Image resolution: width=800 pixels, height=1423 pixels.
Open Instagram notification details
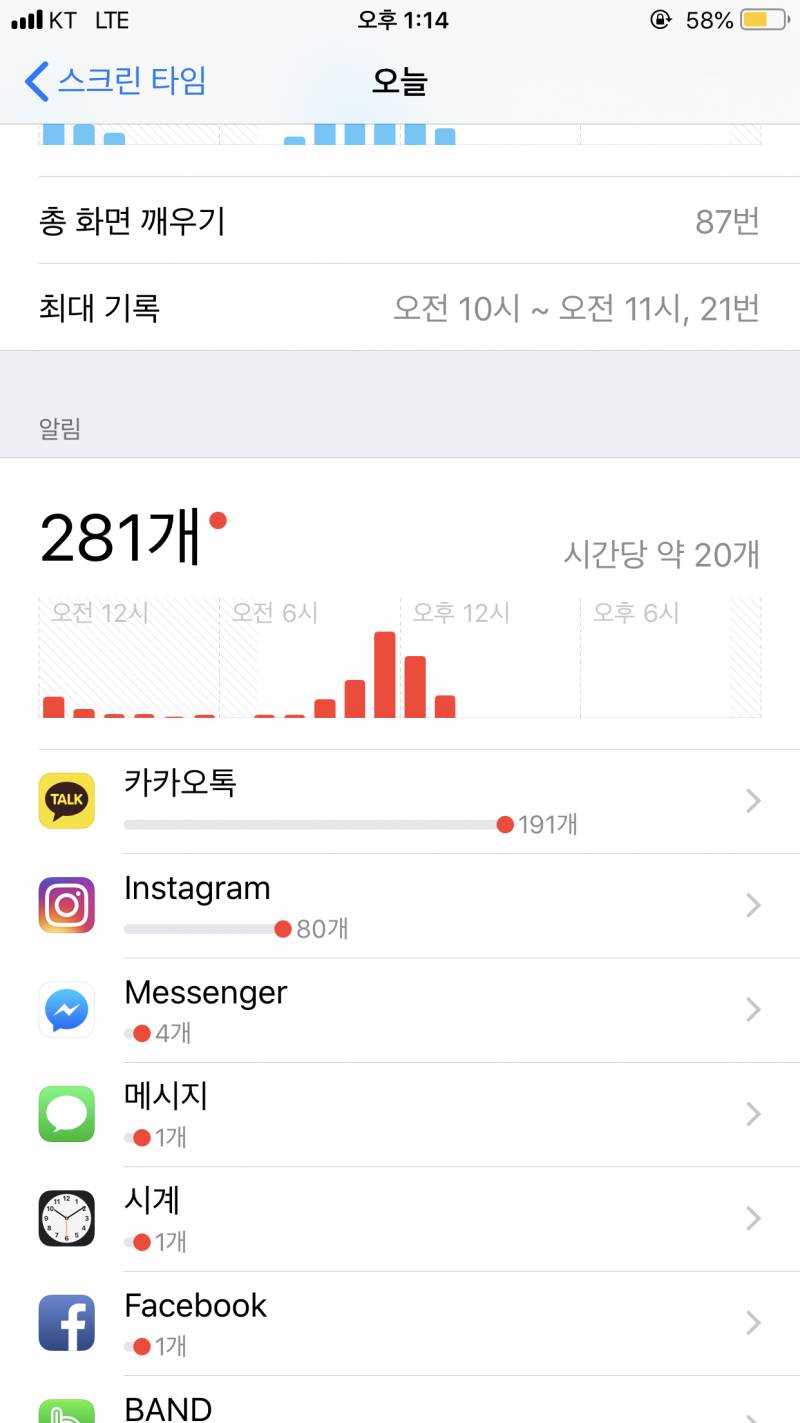pos(400,906)
